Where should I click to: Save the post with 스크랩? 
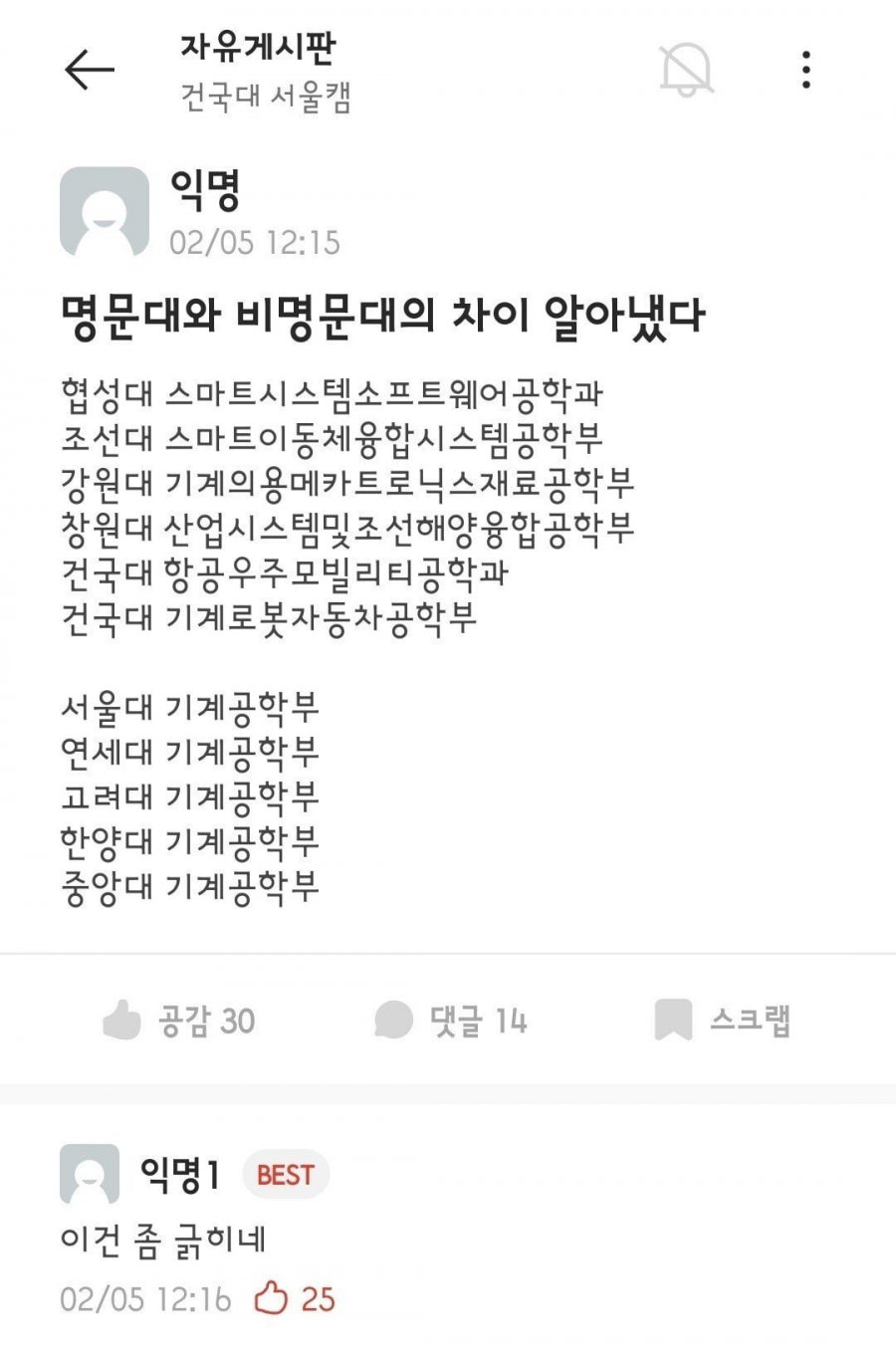coord(723,1020)
